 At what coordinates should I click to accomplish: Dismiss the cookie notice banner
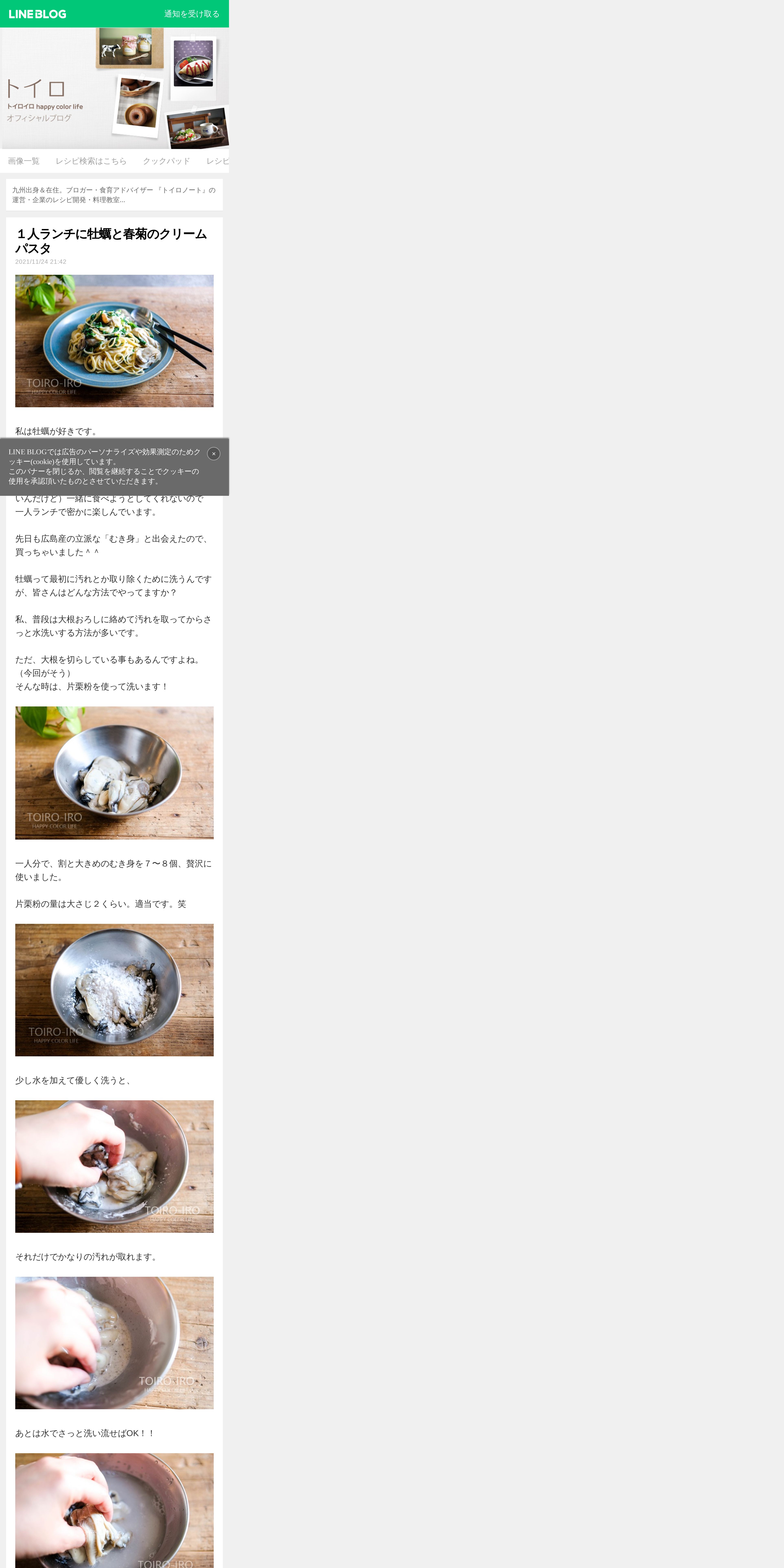click(214, 453)
